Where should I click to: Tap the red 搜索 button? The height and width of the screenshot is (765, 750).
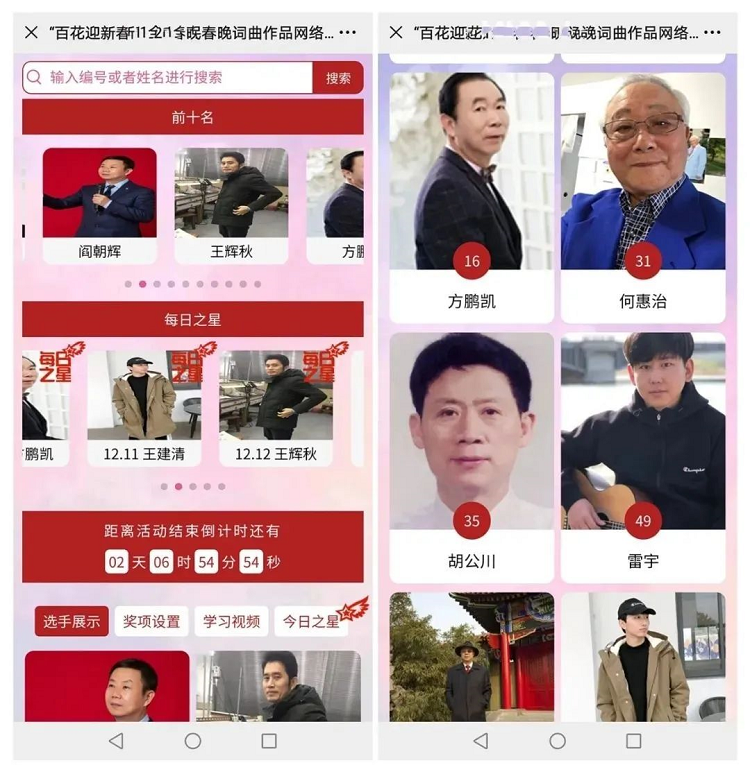coord(338,78)
